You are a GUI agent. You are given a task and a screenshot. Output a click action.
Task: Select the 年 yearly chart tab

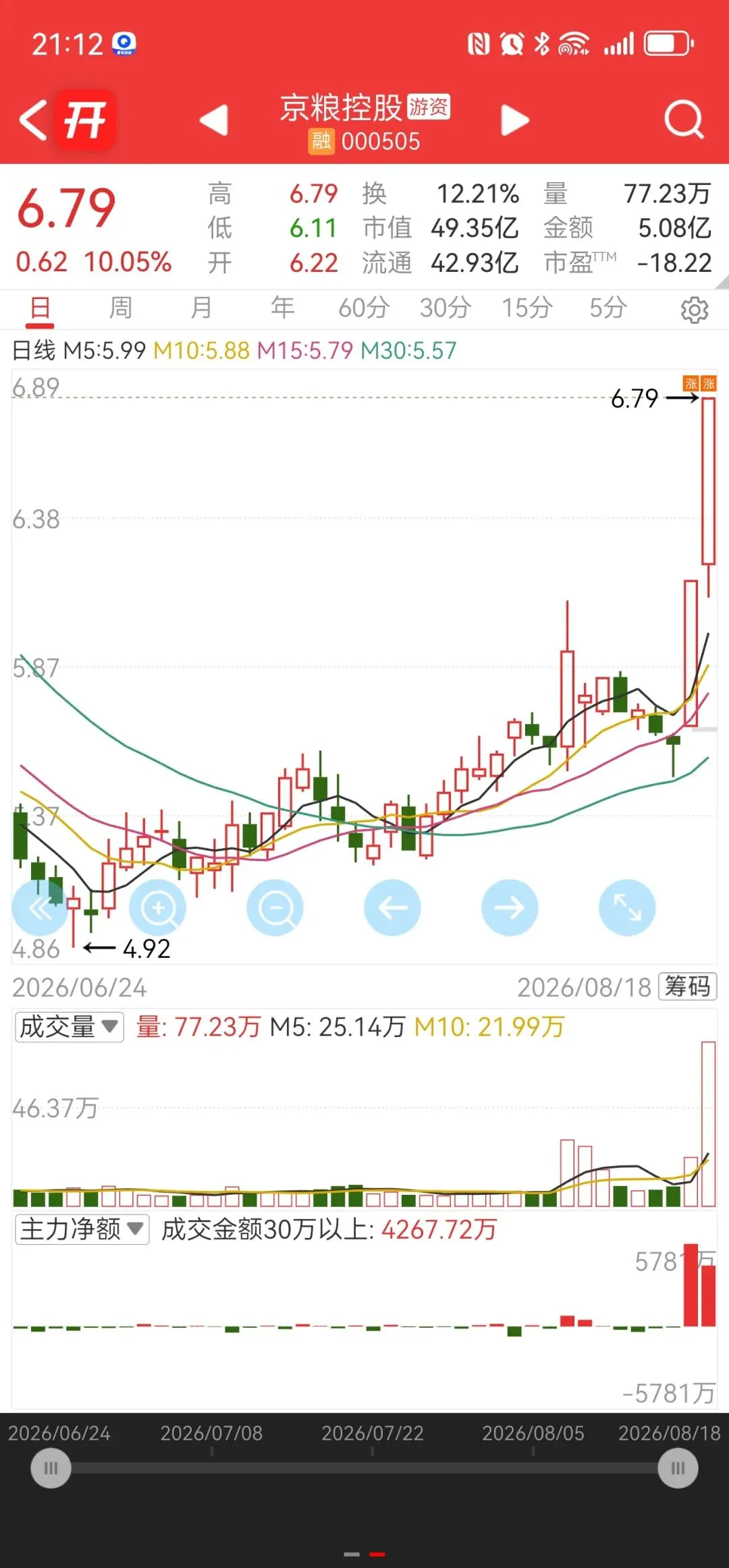coord(282,308)
